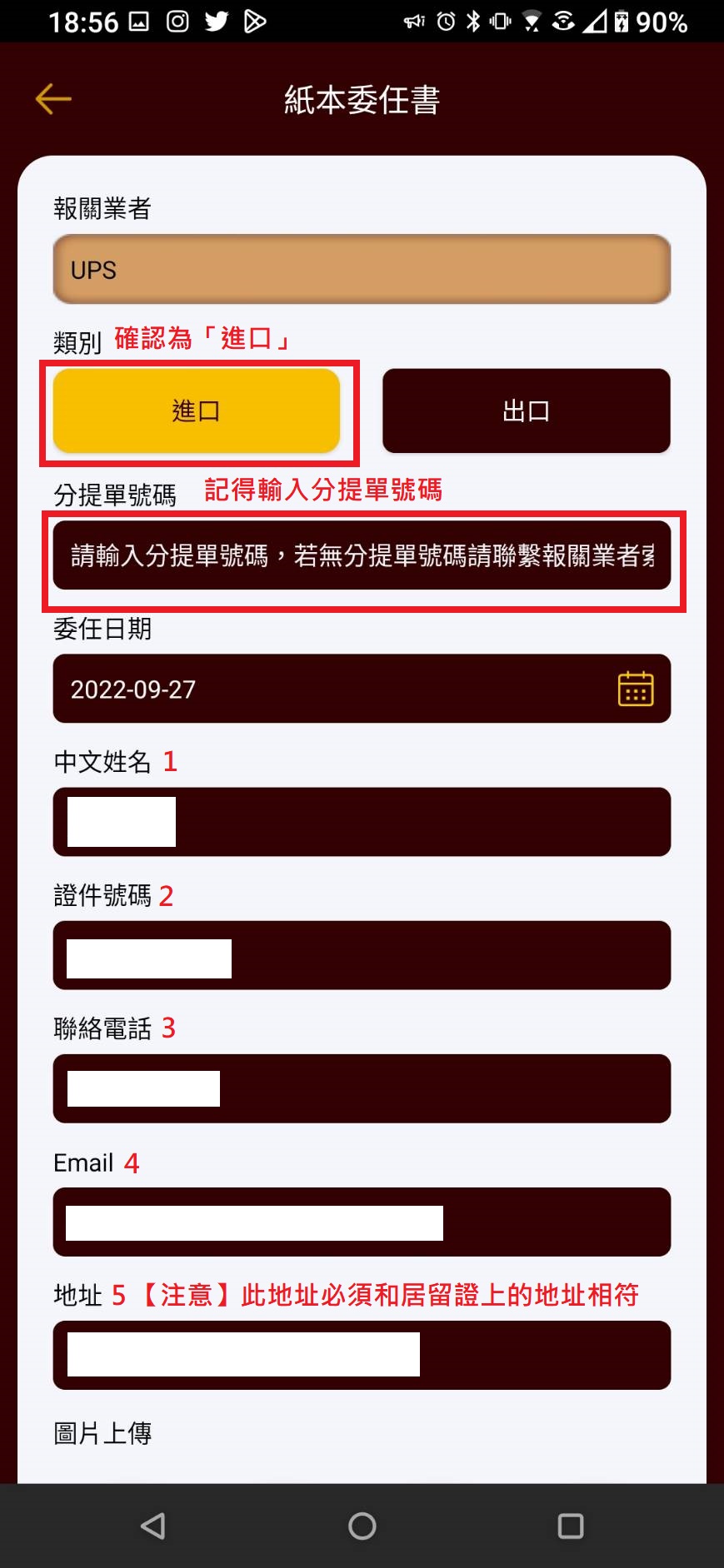724x1568 pixels.
Task: Tap the system home button
Action: [362, 1526]
